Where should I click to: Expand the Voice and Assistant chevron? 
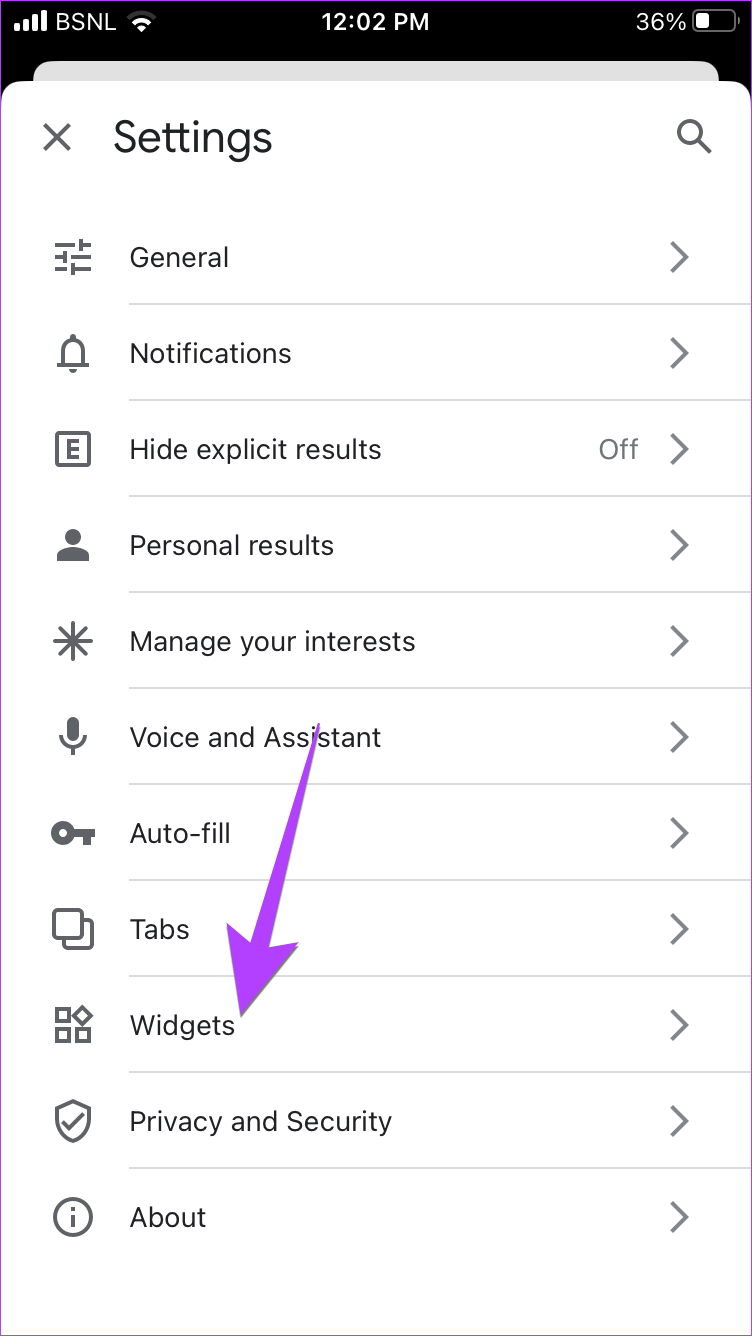pyautogui.click(x=679, y=737)
